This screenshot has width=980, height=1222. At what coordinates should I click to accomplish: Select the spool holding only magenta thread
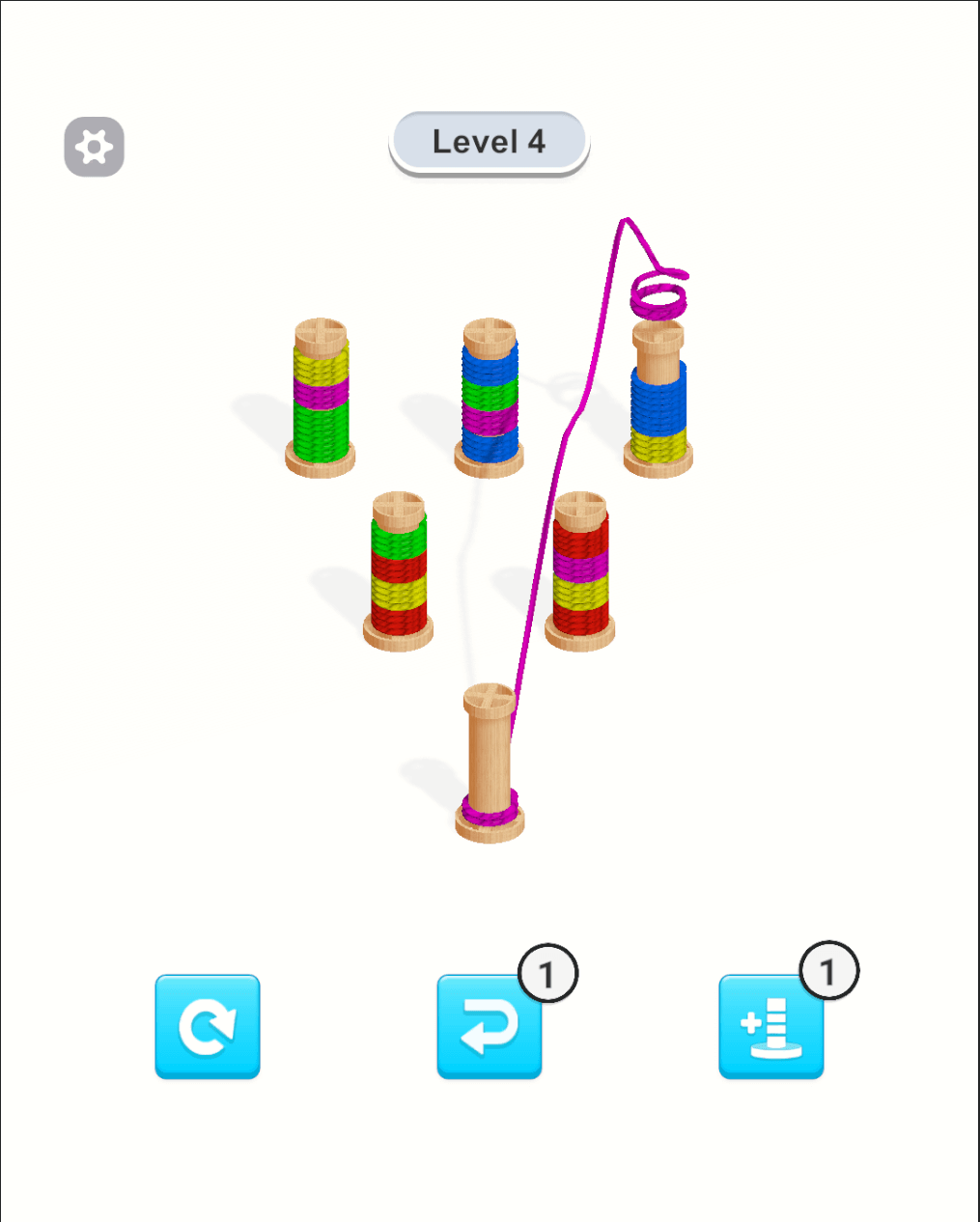click(x=490, y=763)
